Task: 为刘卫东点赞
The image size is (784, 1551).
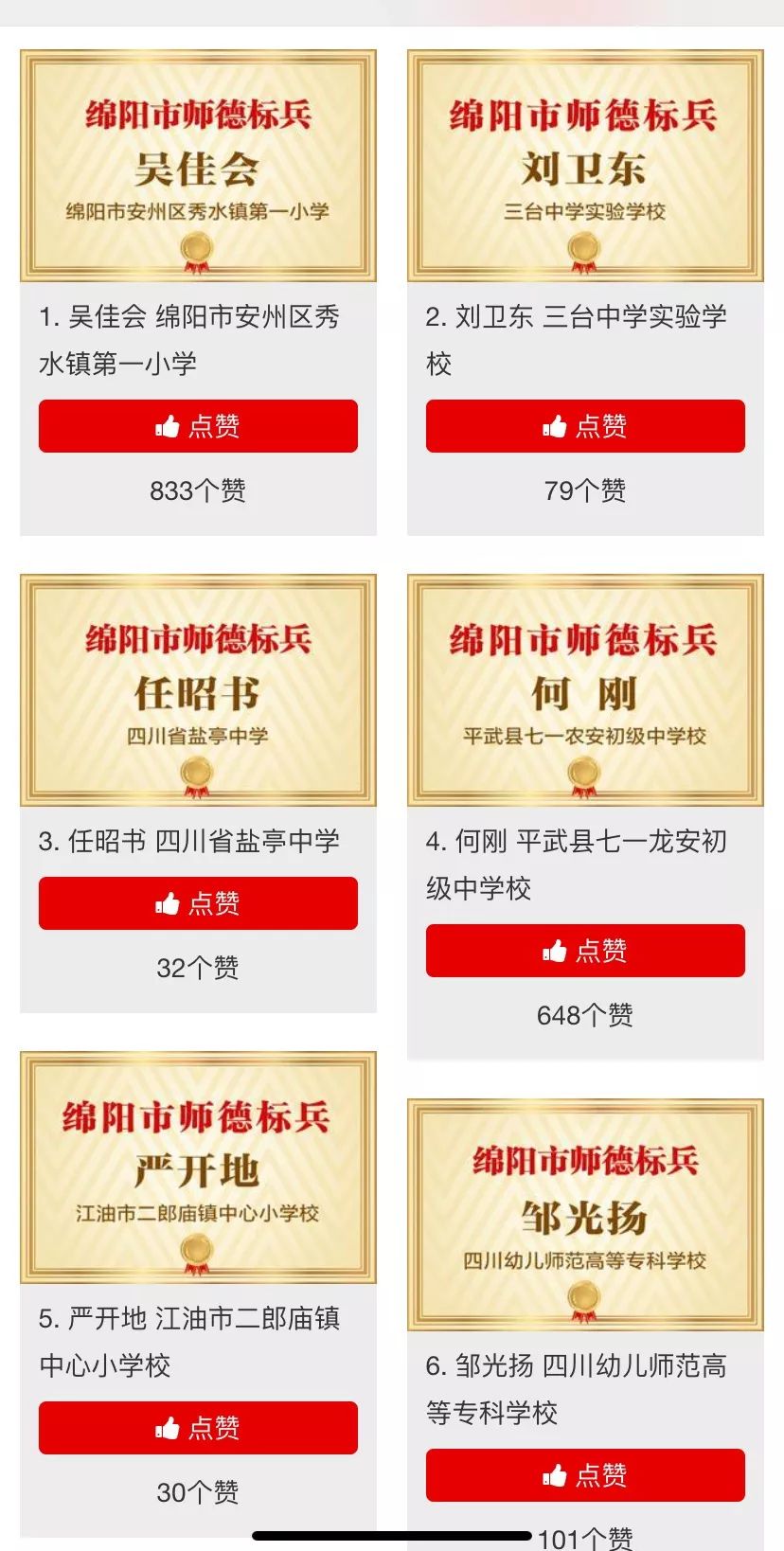Action: [x=585, y=426]
